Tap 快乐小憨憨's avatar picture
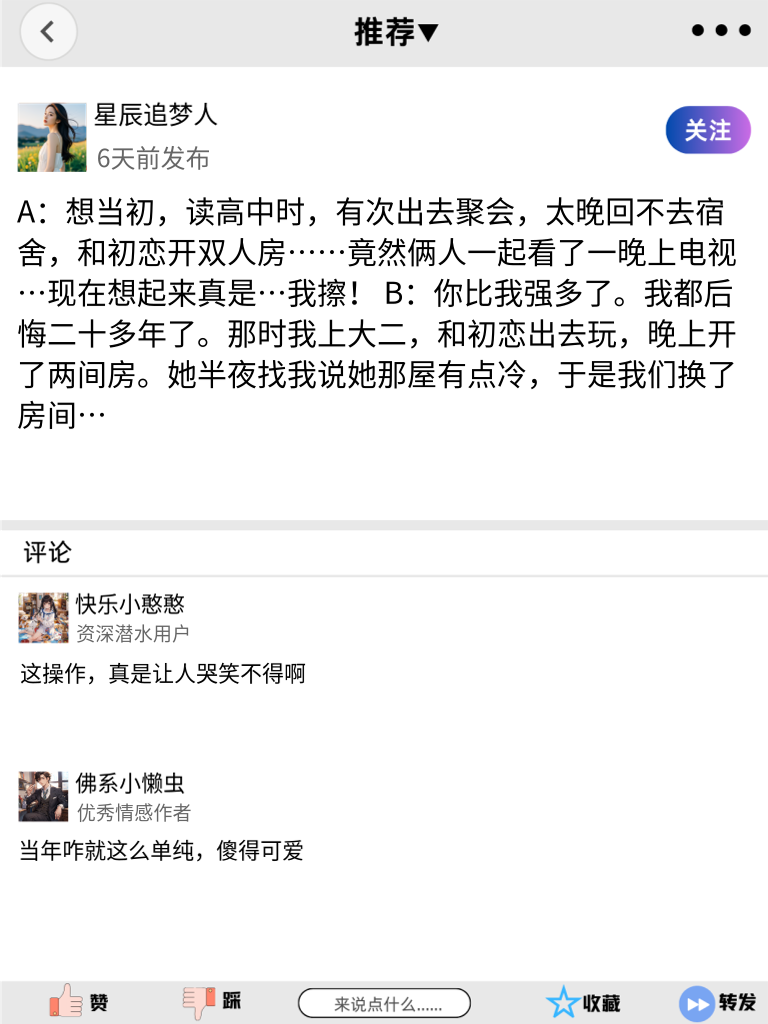 point(43,618)
